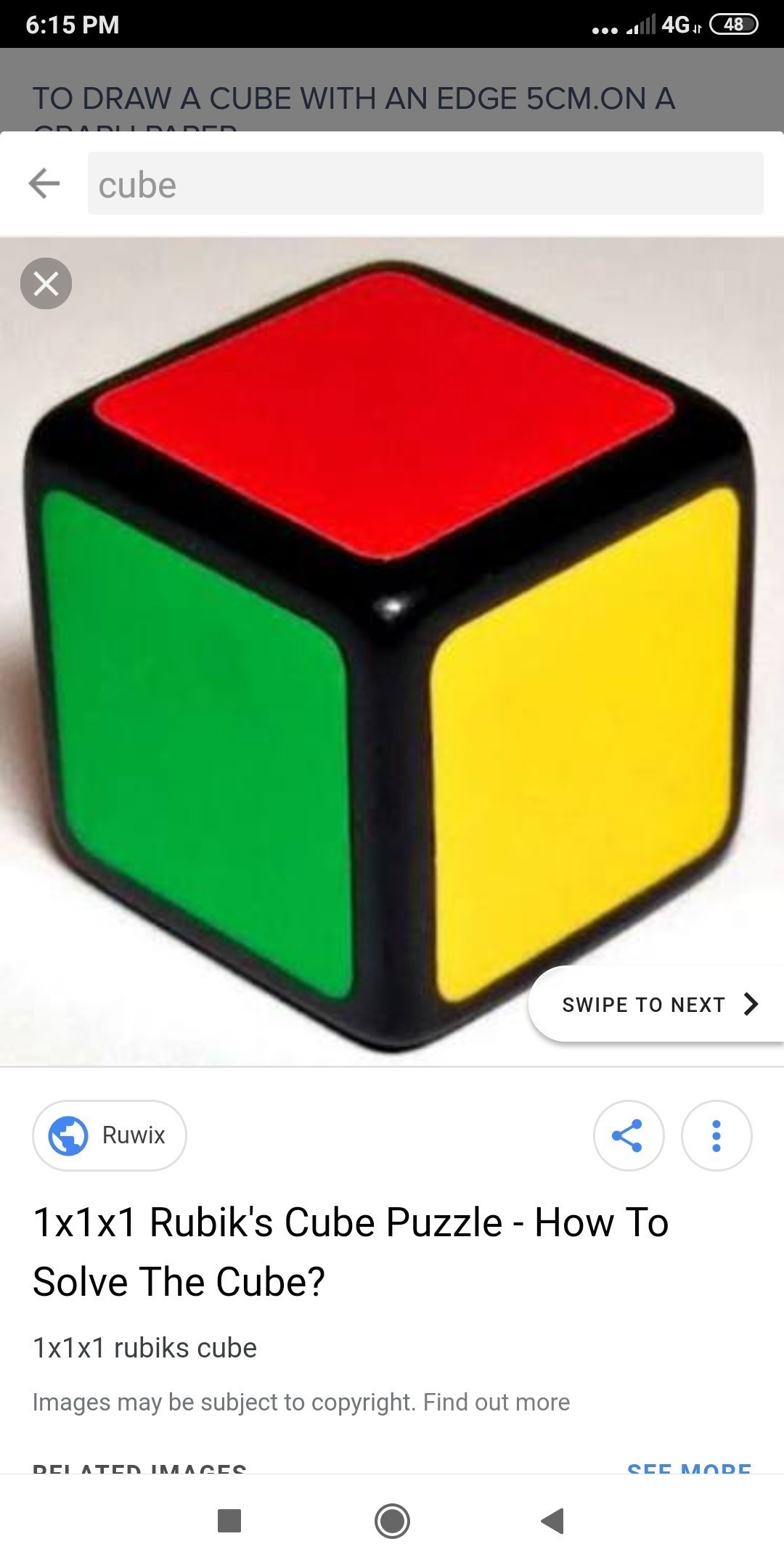
Task: Tap the question text about drawing a cube
Action: [x=354, y=99]
